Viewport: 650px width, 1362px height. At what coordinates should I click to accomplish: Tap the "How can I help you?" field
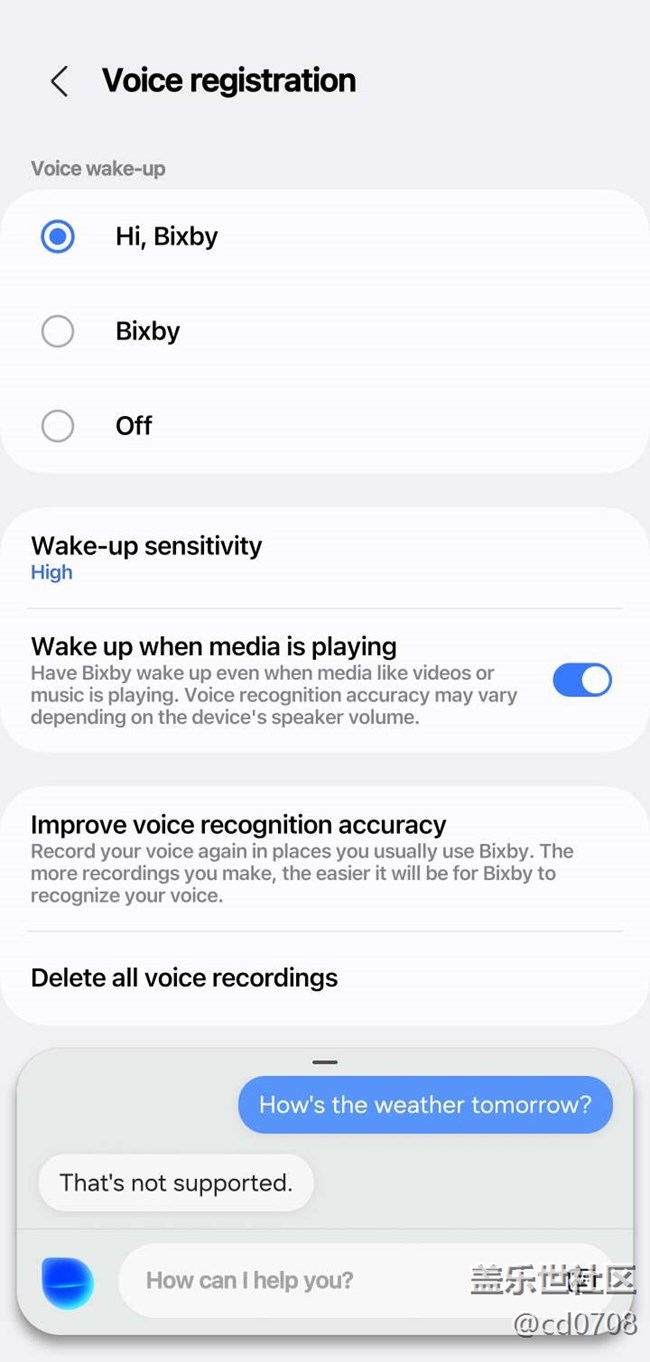click(366, 1280)
